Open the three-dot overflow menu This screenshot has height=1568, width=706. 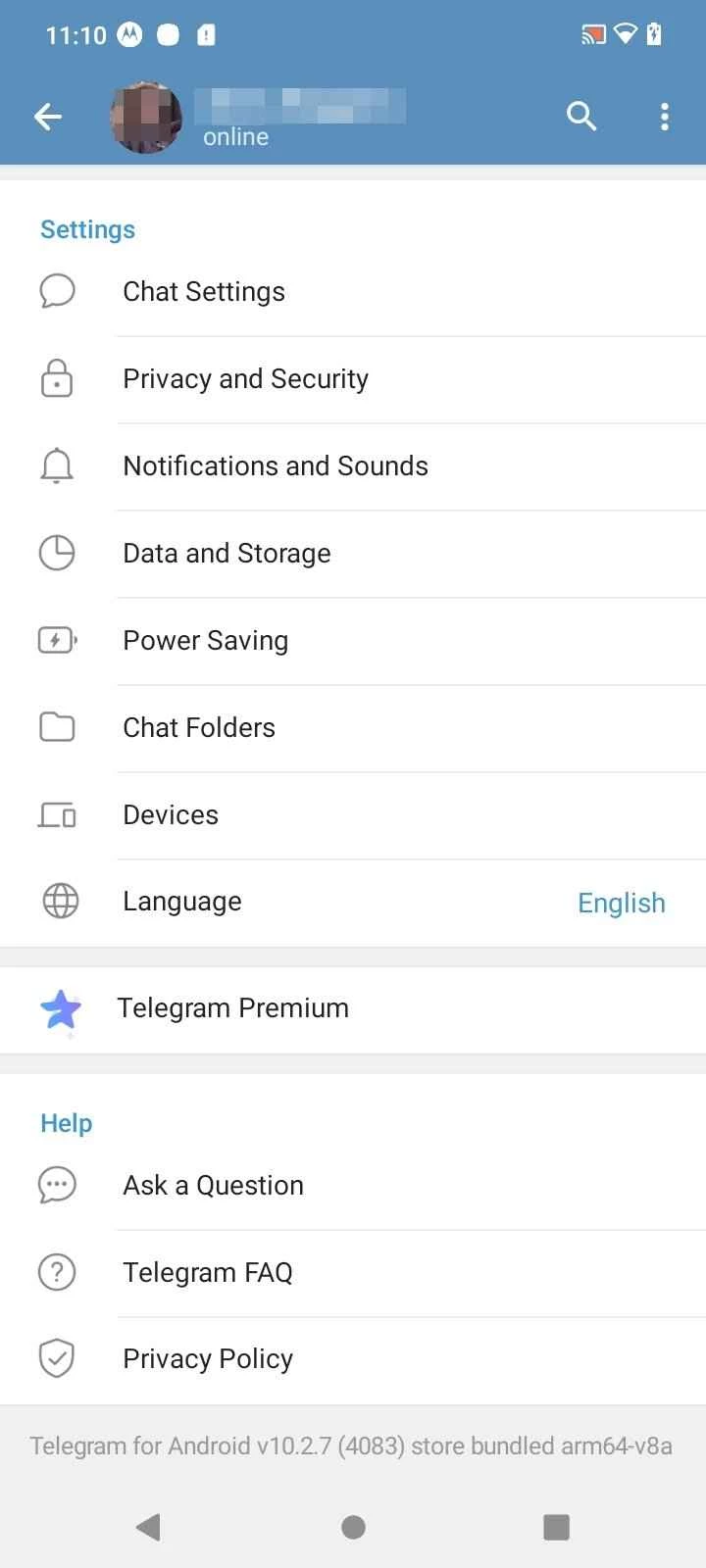(x=665, y=117)
